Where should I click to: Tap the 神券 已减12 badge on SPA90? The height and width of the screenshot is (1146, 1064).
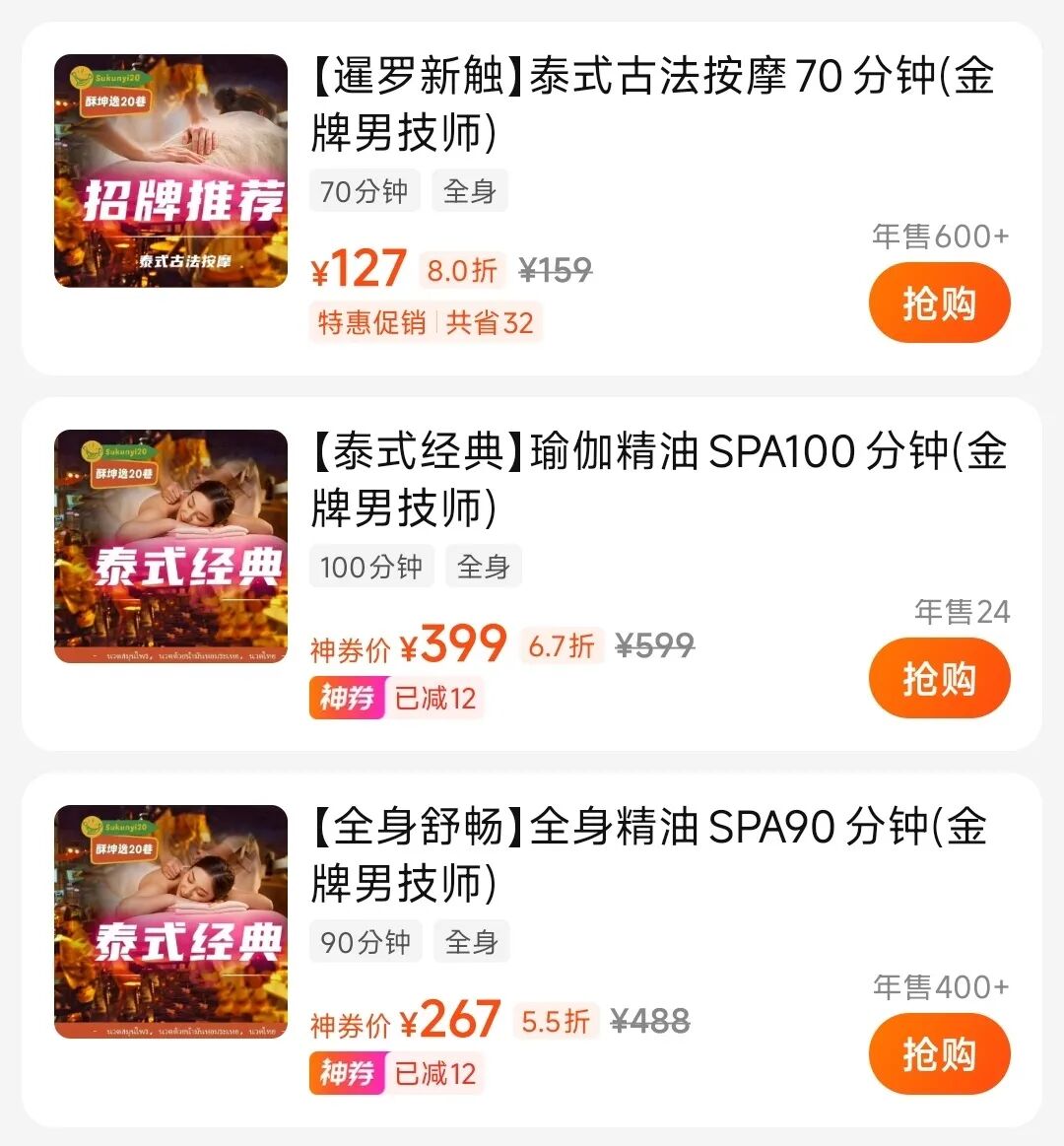pyautogui.click(x=395, y=1073)
